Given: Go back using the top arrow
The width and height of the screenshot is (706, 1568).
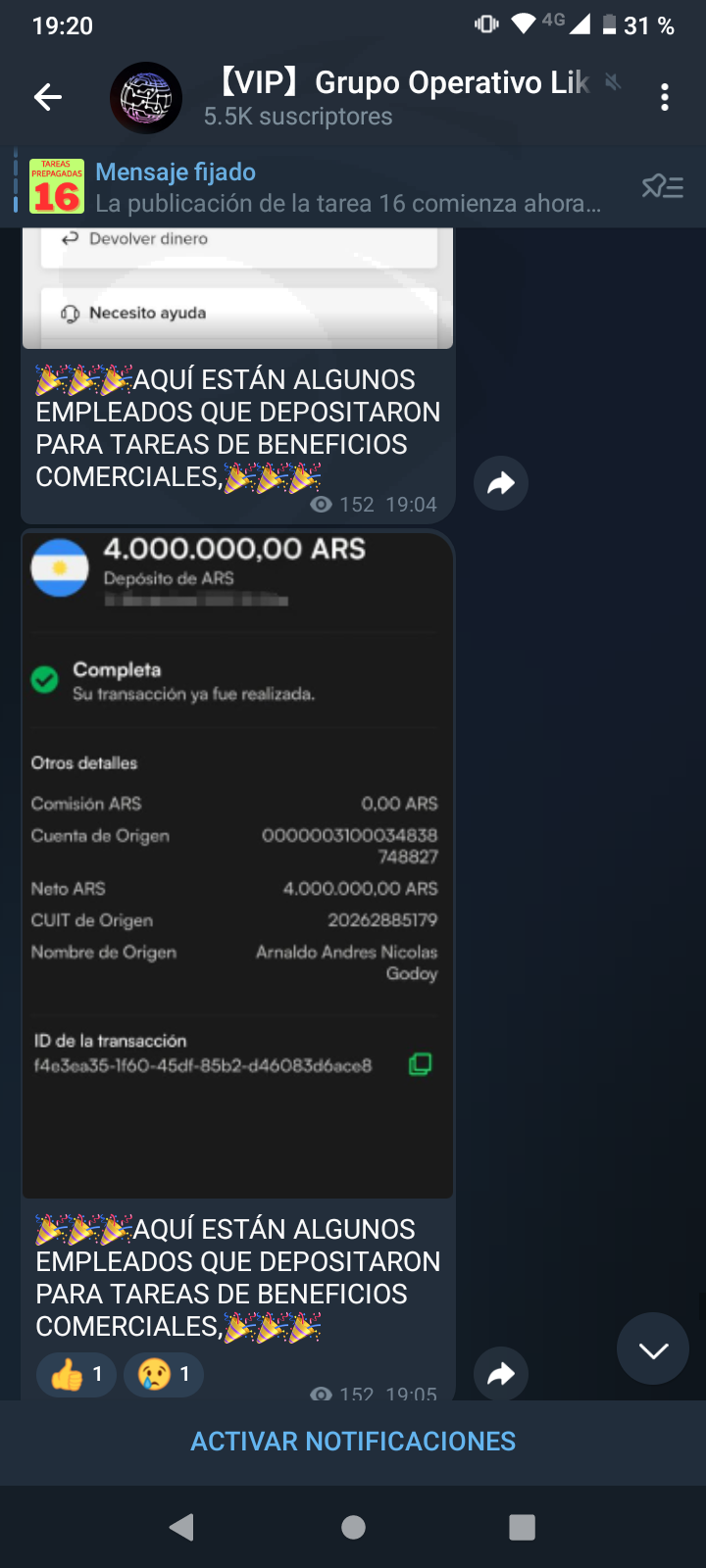Looking at the screenshot, I should [48, 97].
